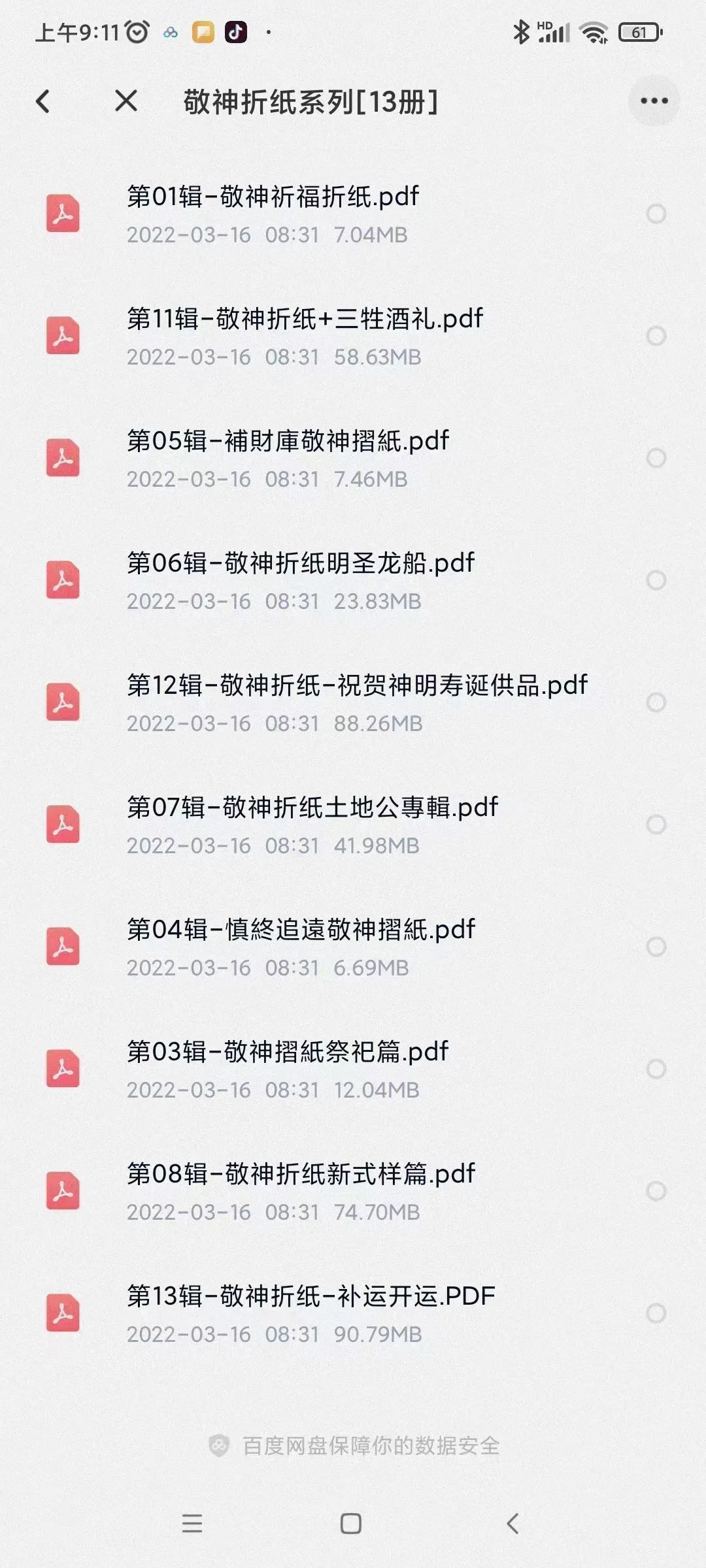The image size is (706, 1568).
Task: Open the three-dot overflow menu
Action: tap(654, 101)
